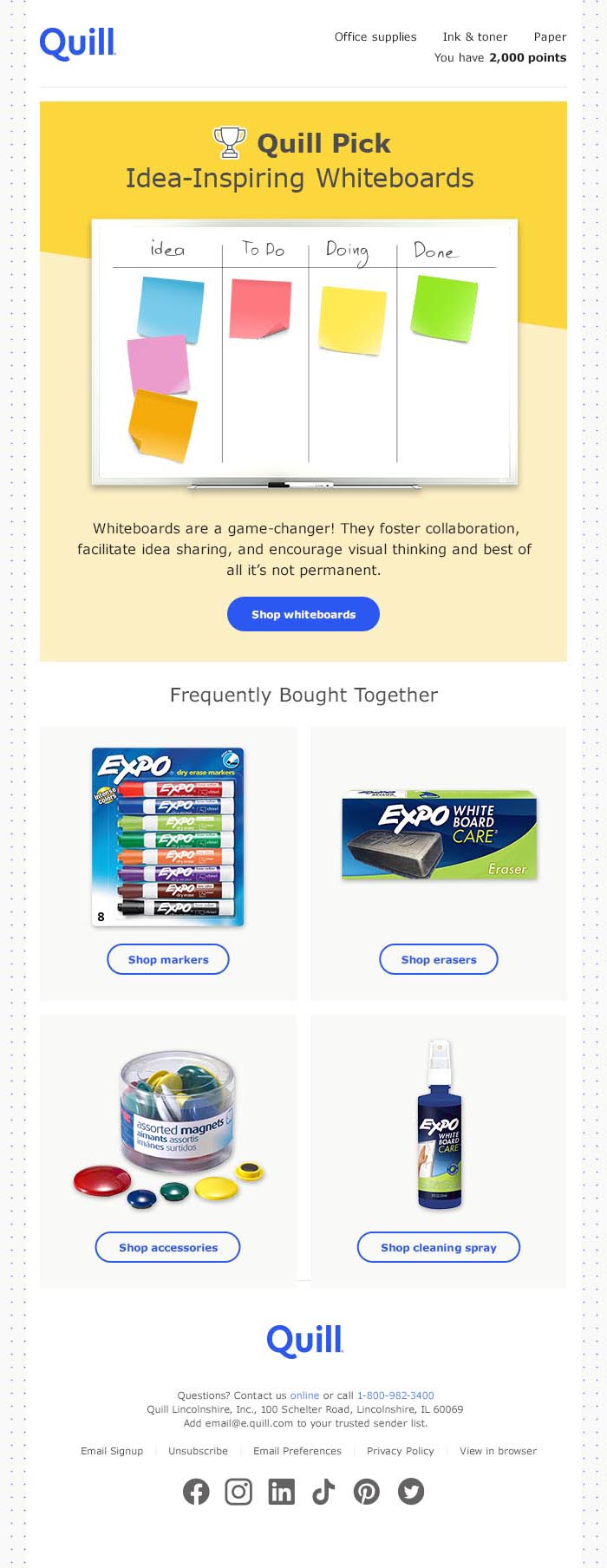The width and height of the screenshot is (607, 1568).
Task: Contact Quill via the online link
Action: (x=304, y=1395)
